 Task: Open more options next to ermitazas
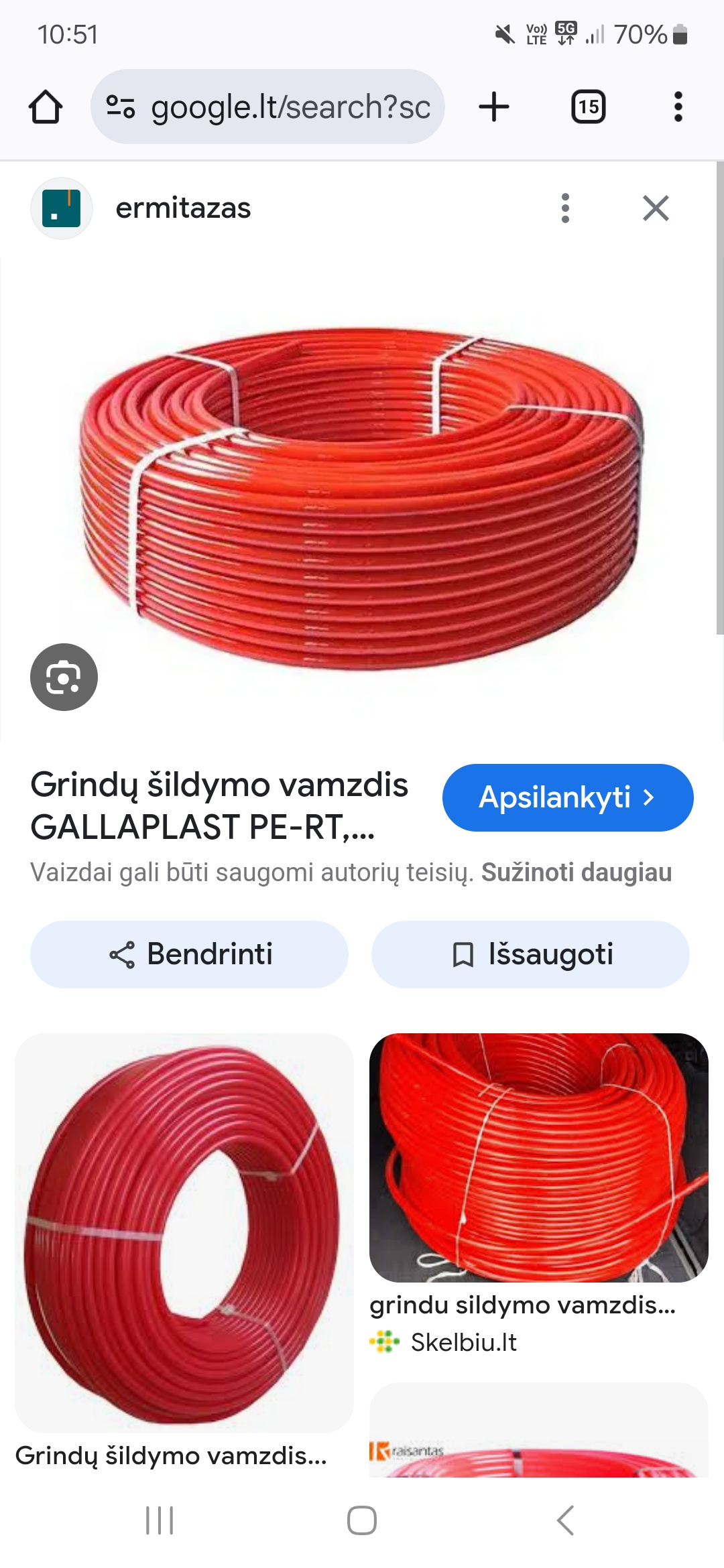pyautogui.click(x=565, y=208)
